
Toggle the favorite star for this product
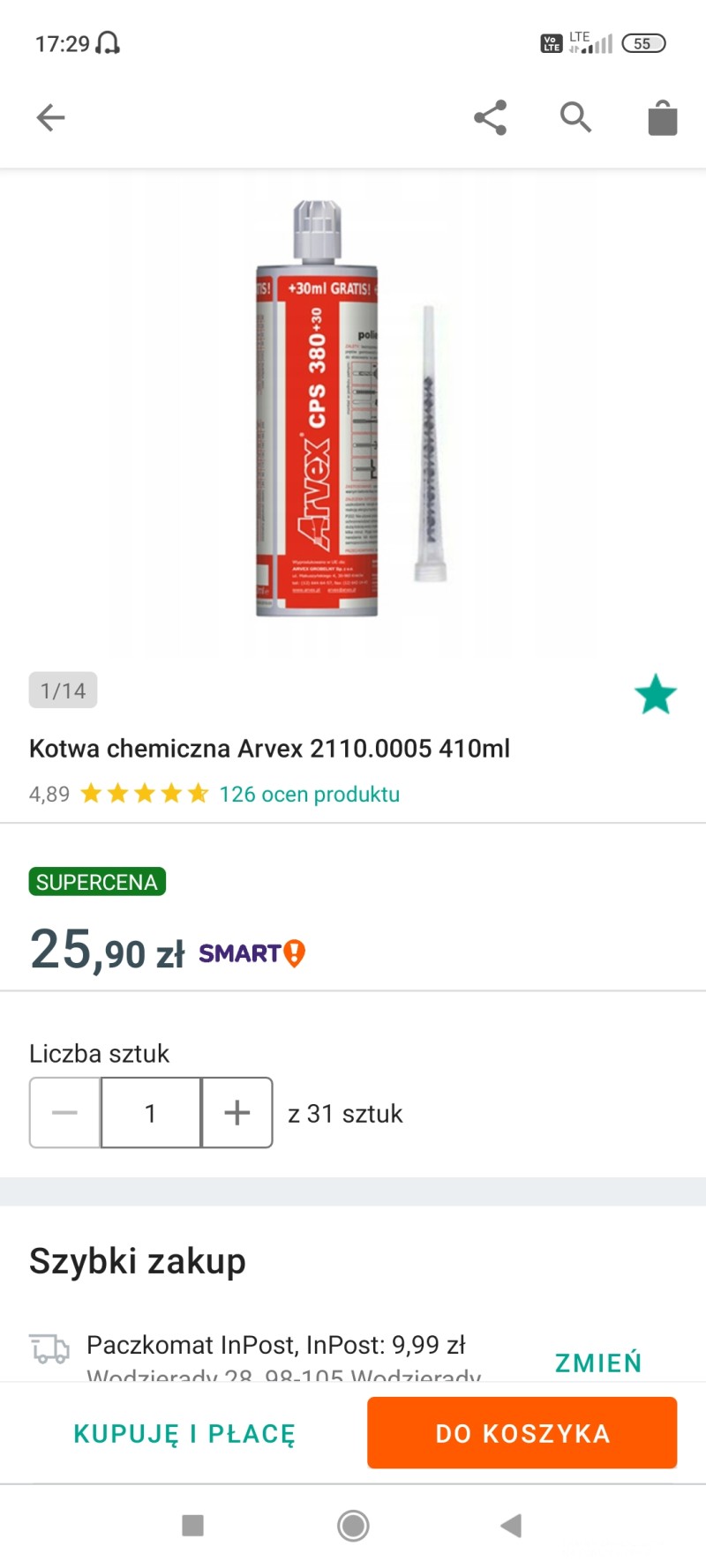[656, 694]
